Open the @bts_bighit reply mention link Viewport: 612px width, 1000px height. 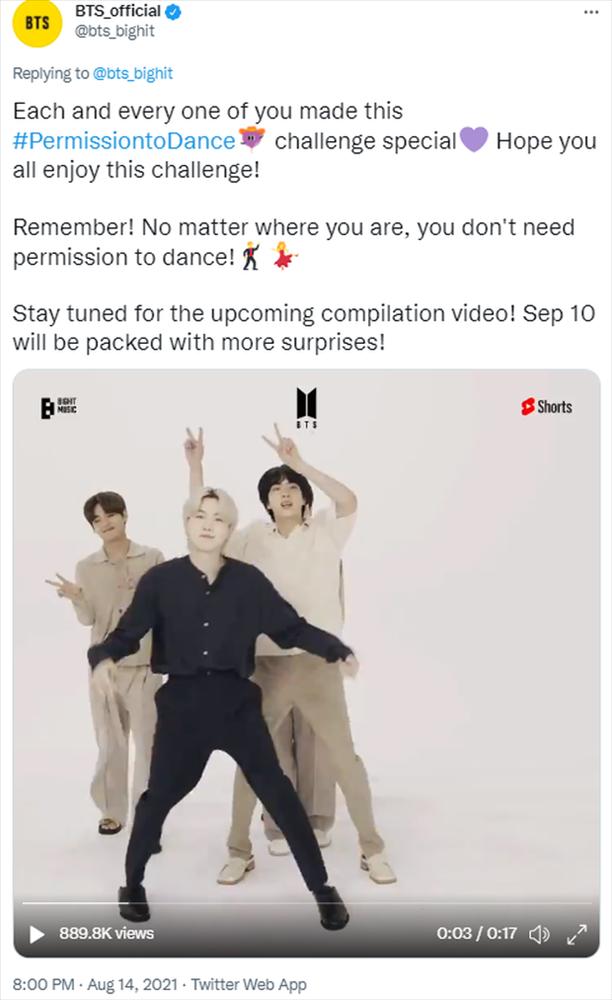132,73
